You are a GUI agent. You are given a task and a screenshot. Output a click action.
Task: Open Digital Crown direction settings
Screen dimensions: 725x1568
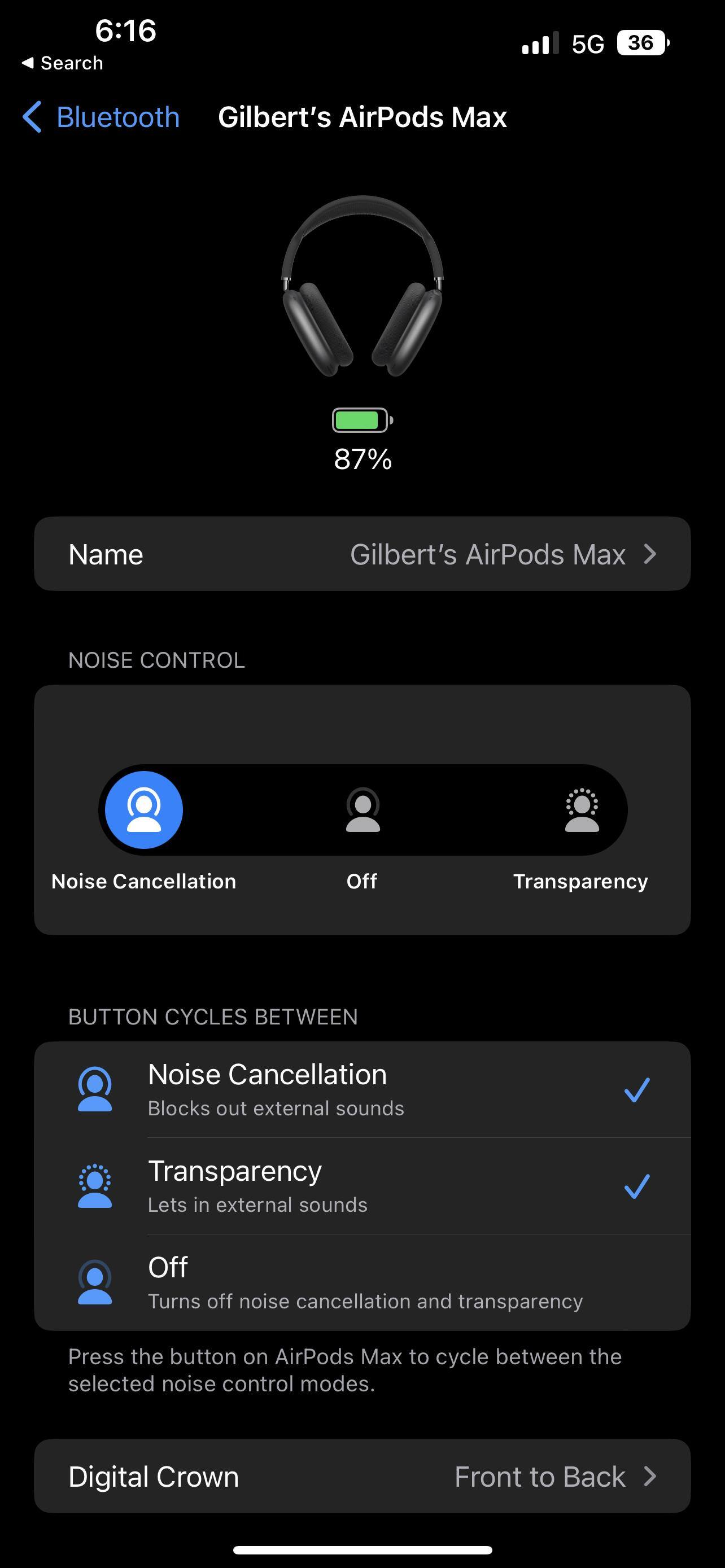coord(362,1476)
